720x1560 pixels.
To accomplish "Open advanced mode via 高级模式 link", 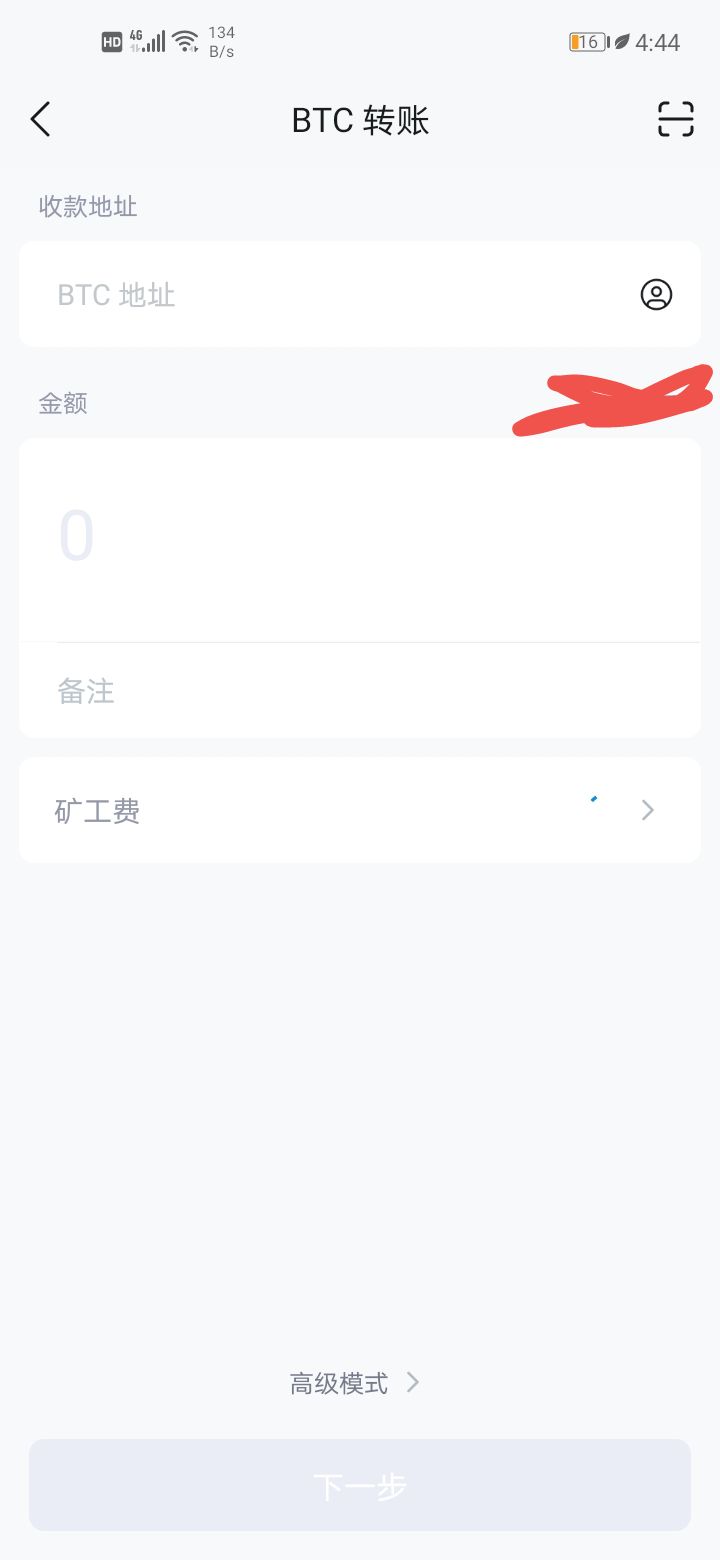I will tap(338, 1382).
